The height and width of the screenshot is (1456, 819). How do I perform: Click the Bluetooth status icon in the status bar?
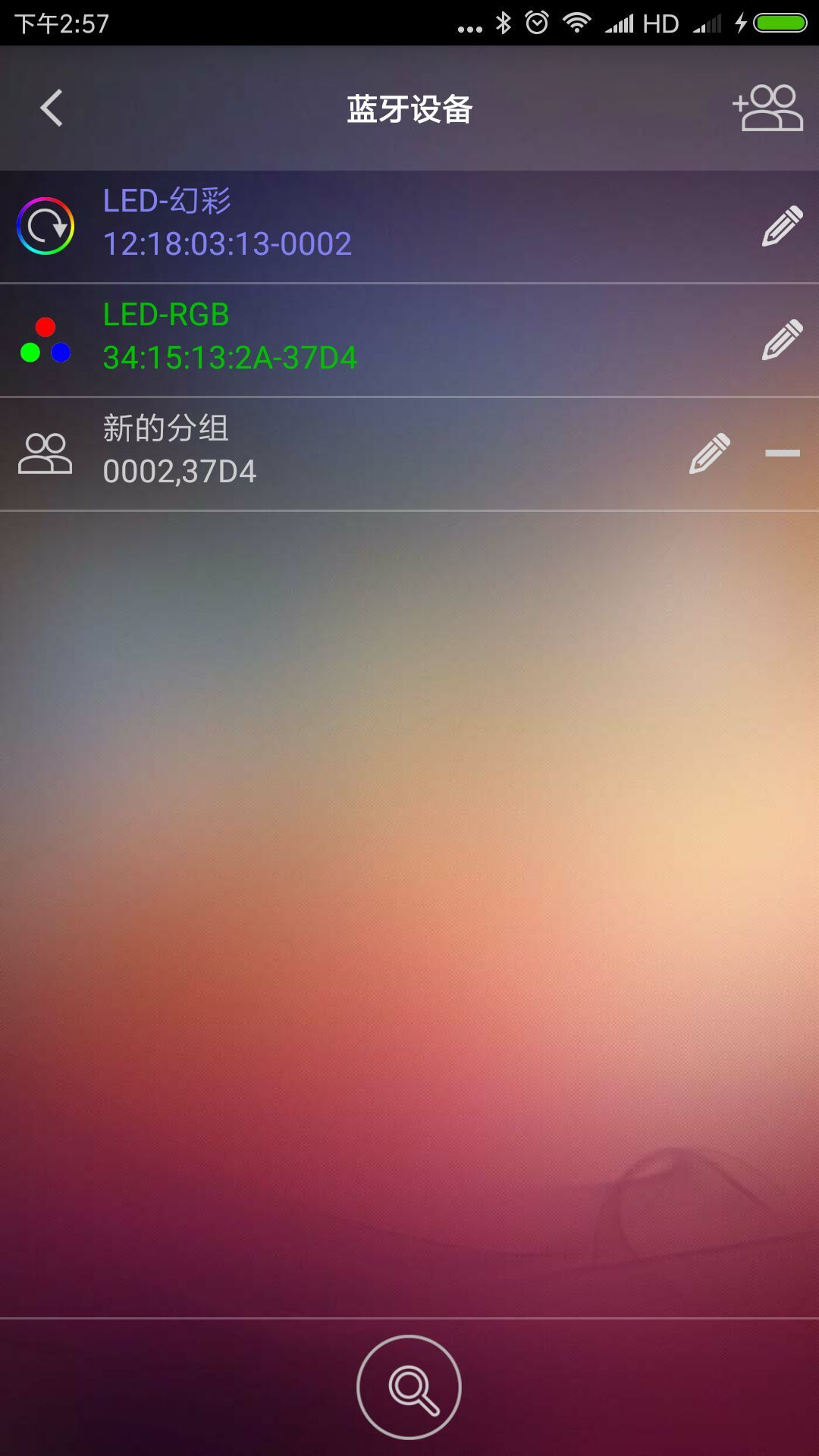502,23
